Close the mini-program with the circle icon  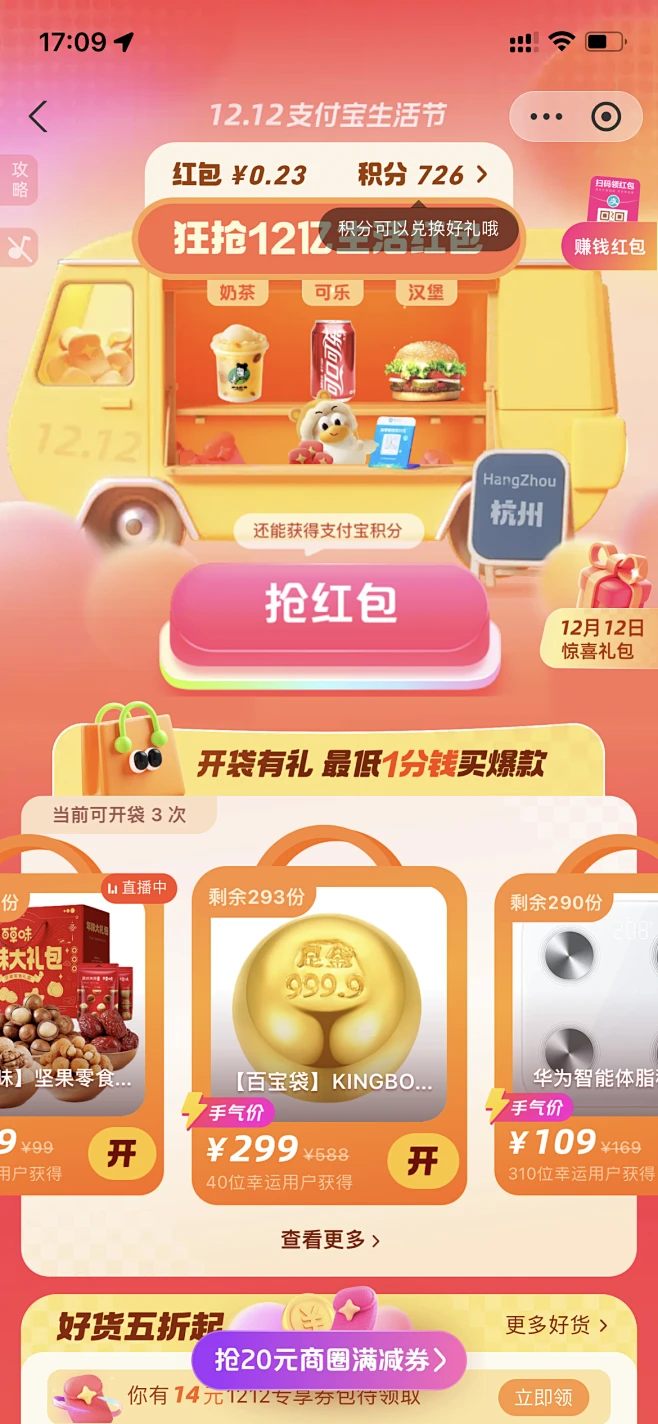606,117
